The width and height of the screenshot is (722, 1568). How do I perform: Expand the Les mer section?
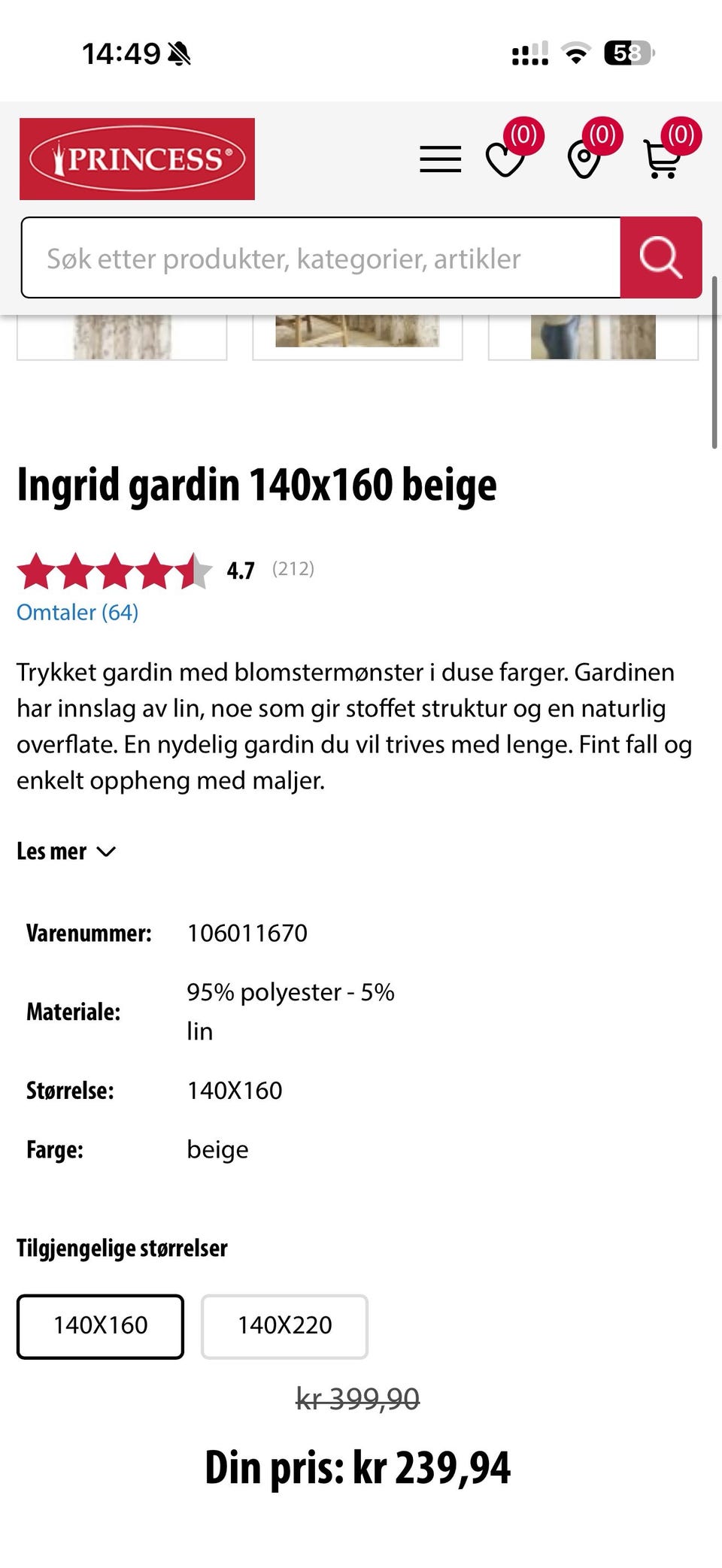[53, 851]
